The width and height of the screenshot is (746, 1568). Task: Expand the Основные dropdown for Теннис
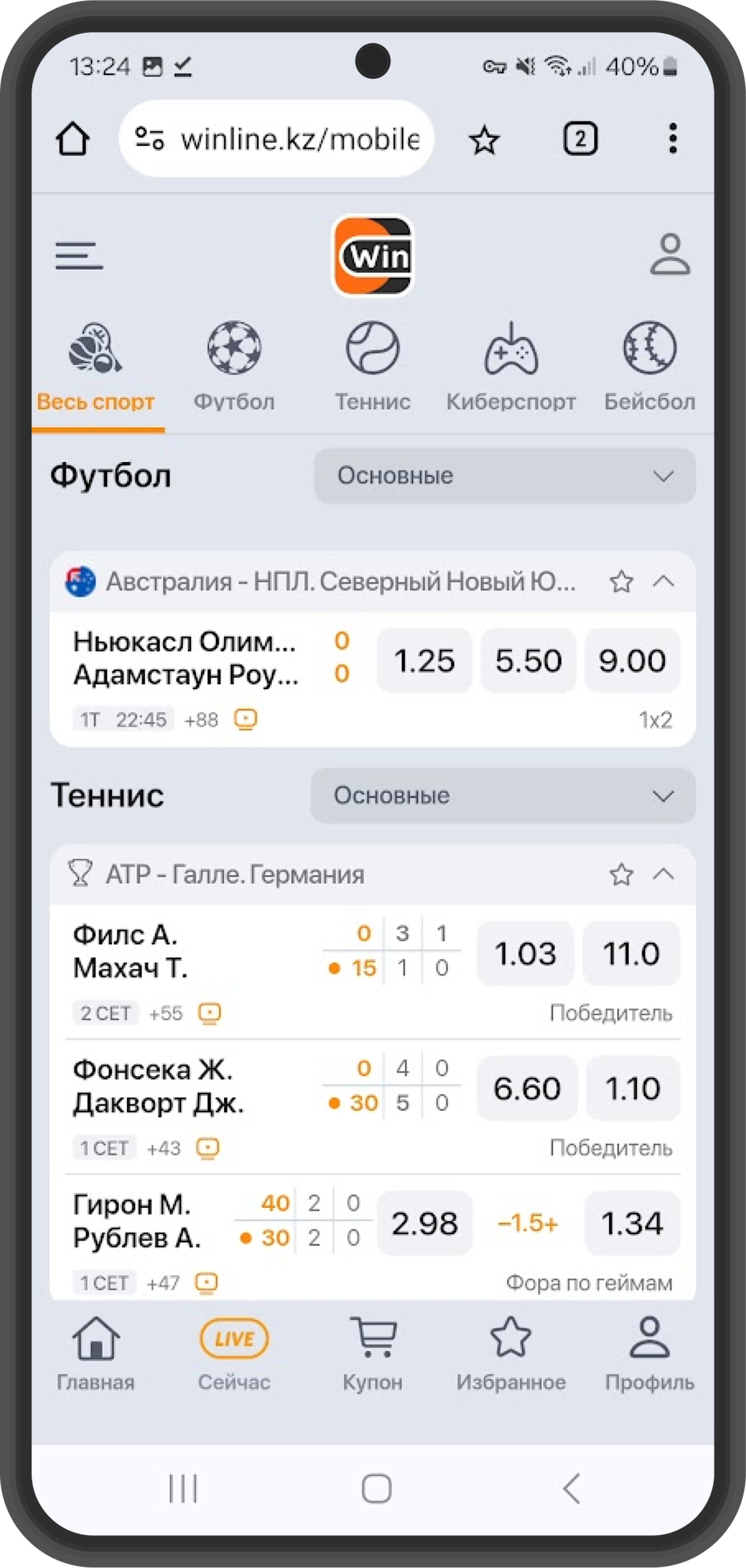pos(502,795)
